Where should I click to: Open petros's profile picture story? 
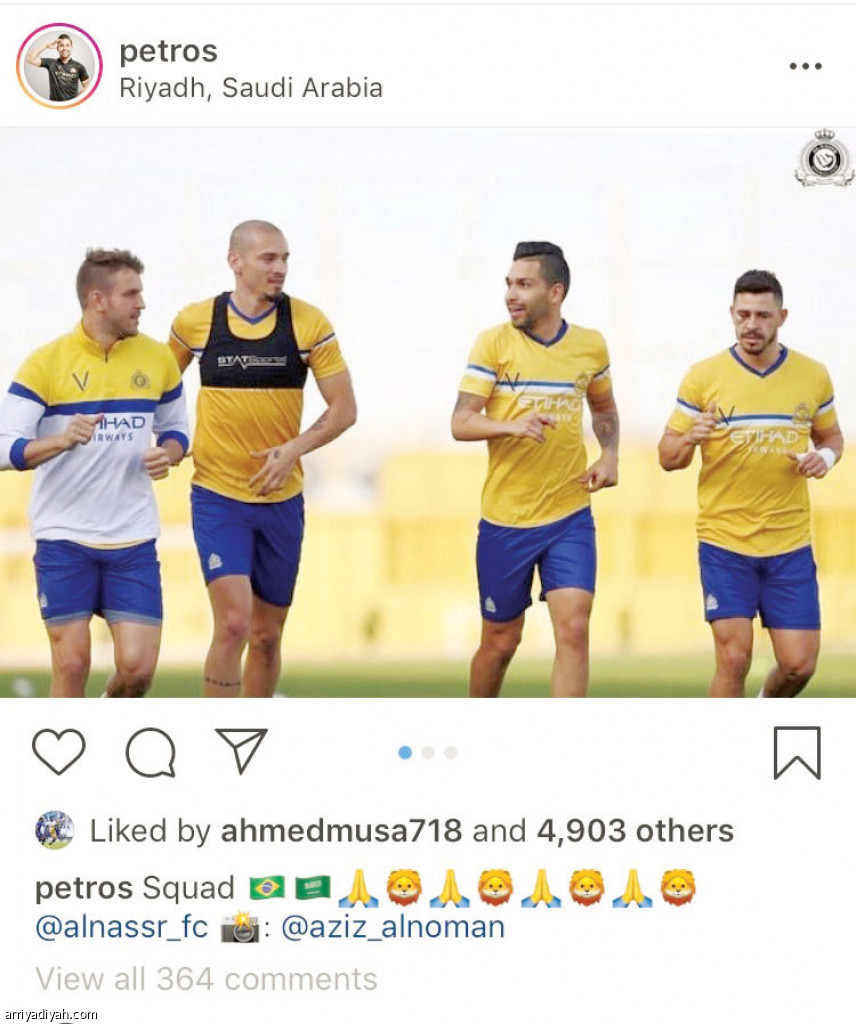tap(59, 66)
